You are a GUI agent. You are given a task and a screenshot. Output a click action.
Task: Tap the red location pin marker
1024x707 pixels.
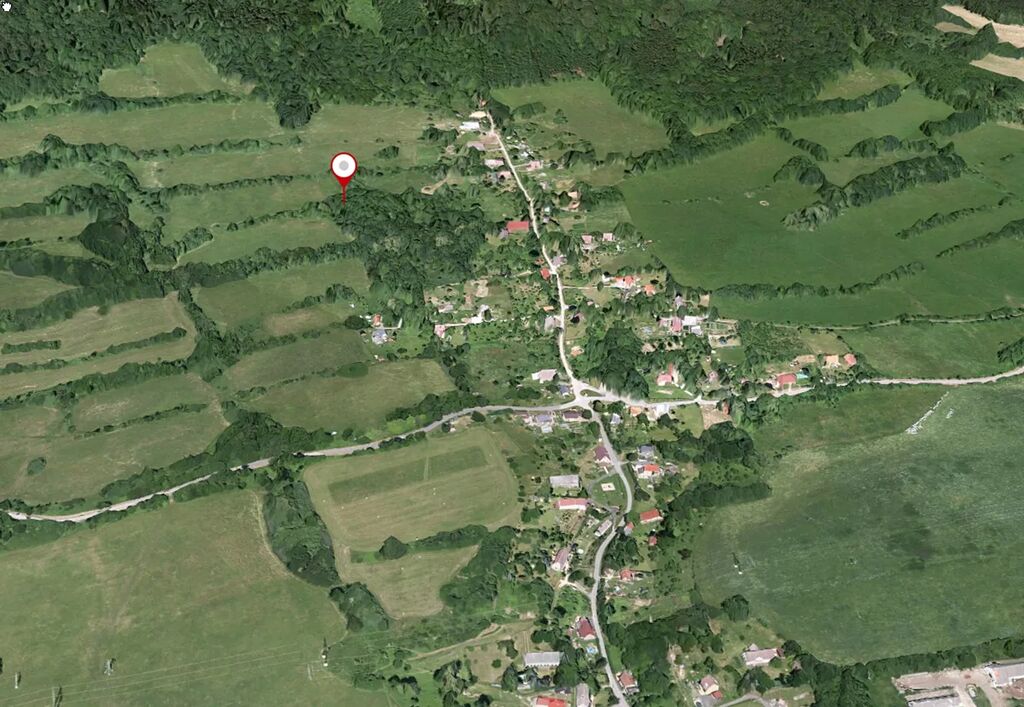pyautogui.click(x=344, y=168)
